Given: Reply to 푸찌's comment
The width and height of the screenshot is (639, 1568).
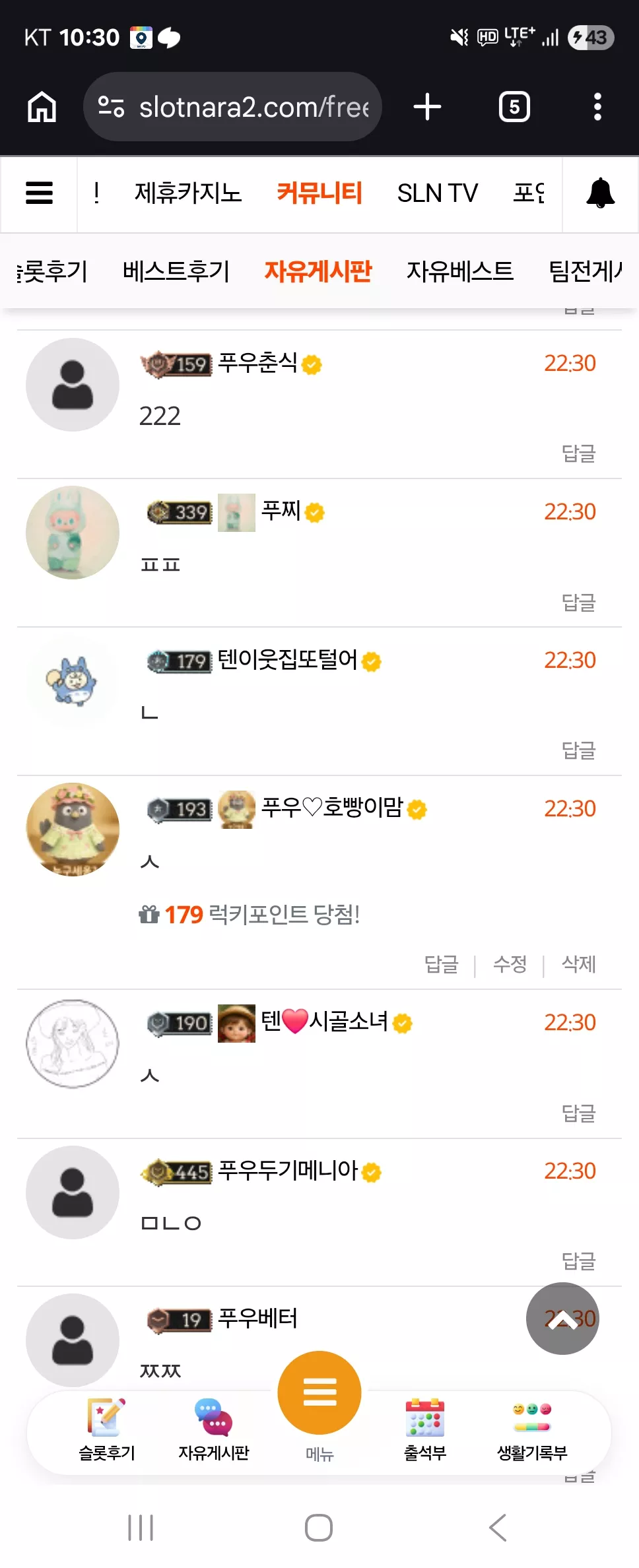Looking at the screenshot, I should (578, 602).
